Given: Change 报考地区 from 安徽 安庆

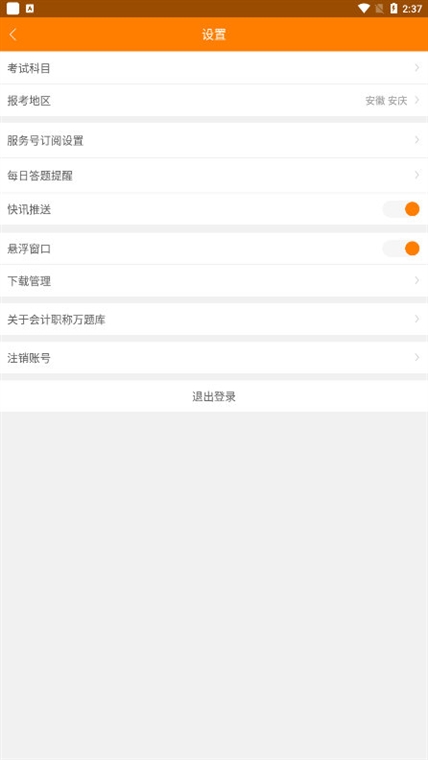Looking at the screenshot, I should pyautogui.click(x=214, y=101).
